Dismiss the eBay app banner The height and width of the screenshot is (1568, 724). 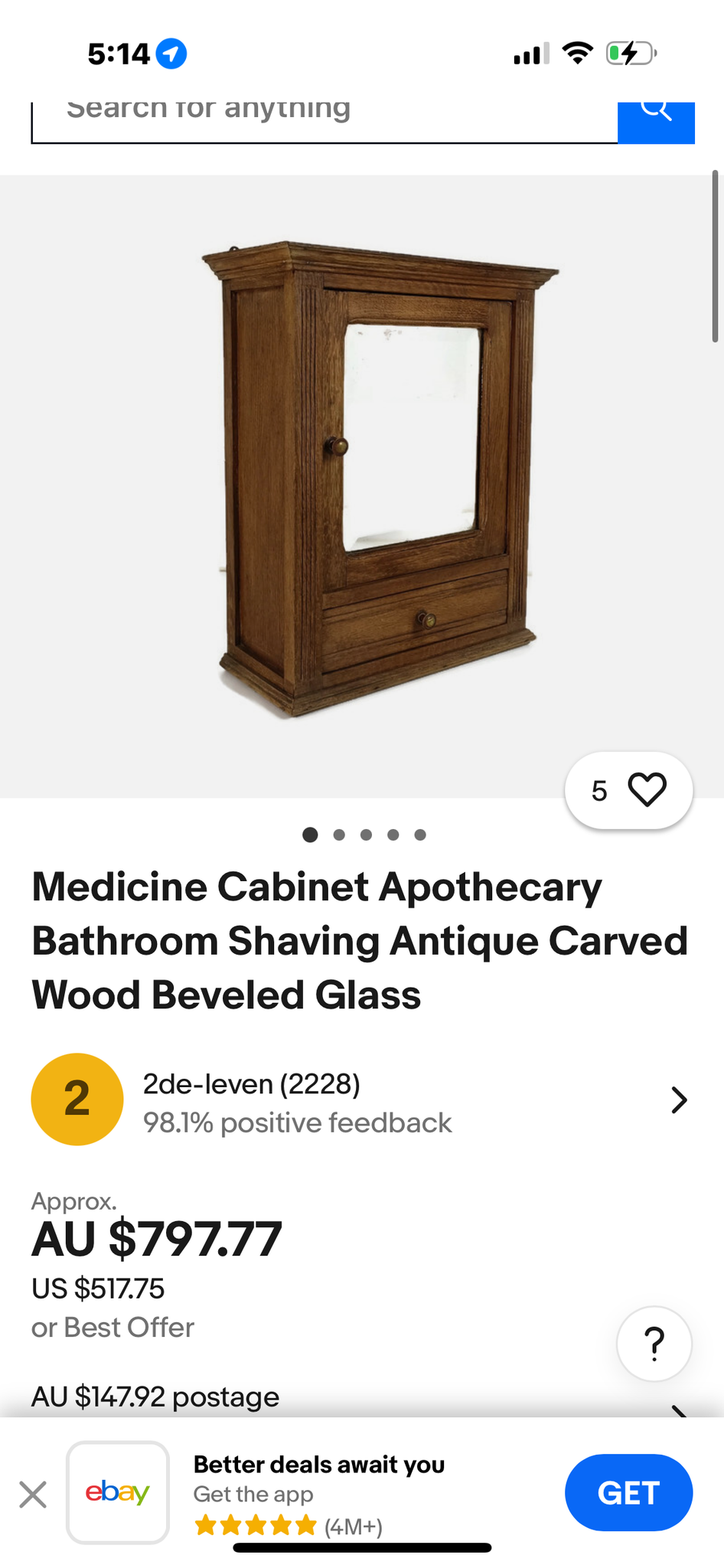[33, 1494]
